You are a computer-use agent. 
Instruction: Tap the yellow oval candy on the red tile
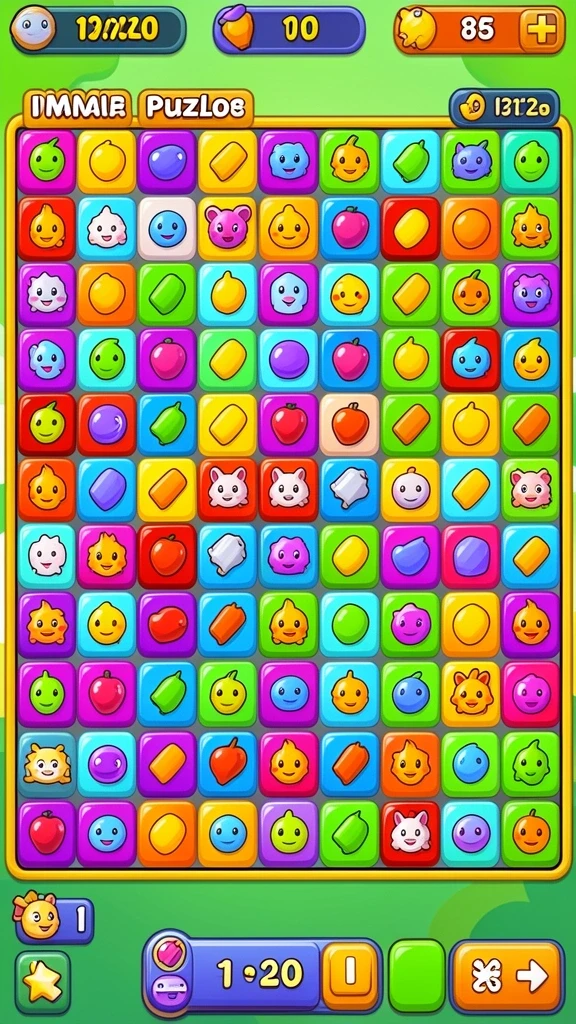point(410,228)
